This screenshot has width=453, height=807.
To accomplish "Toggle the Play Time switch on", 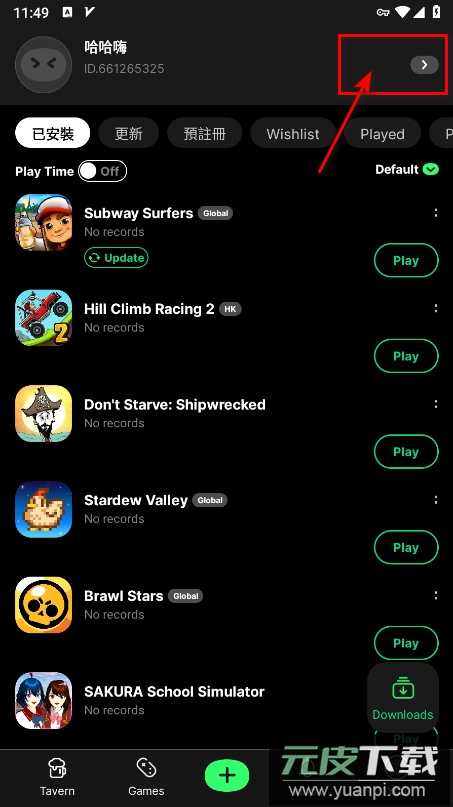I will (102, 171).
